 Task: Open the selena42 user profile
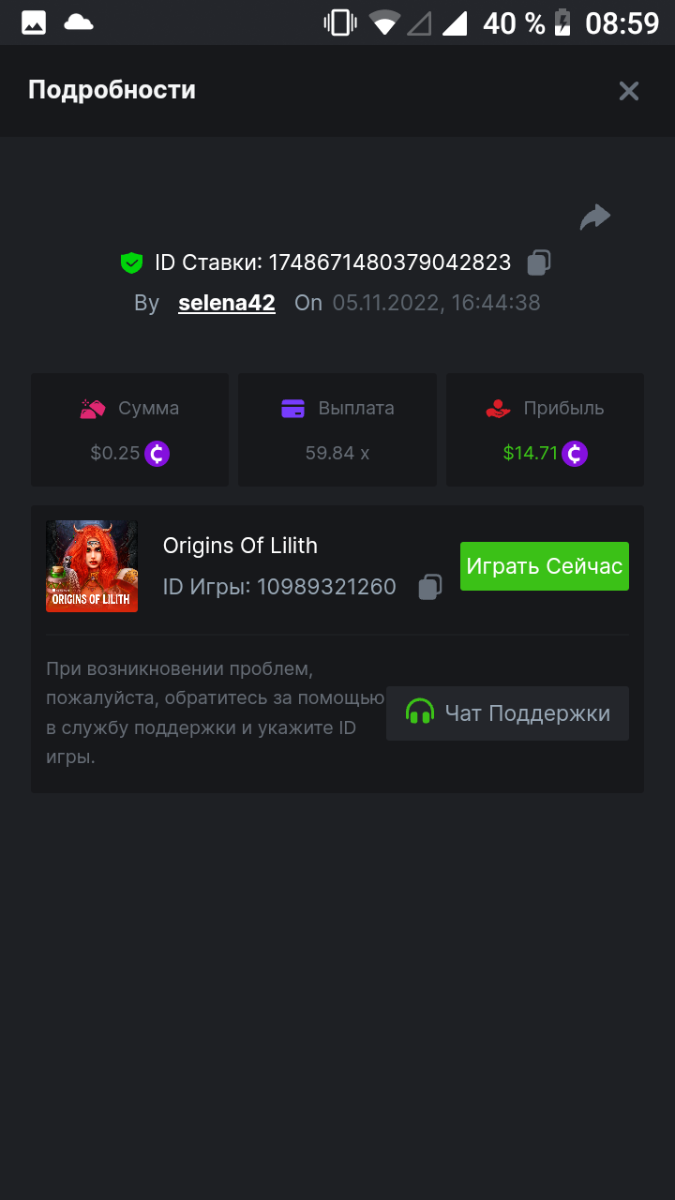(226, 303)
